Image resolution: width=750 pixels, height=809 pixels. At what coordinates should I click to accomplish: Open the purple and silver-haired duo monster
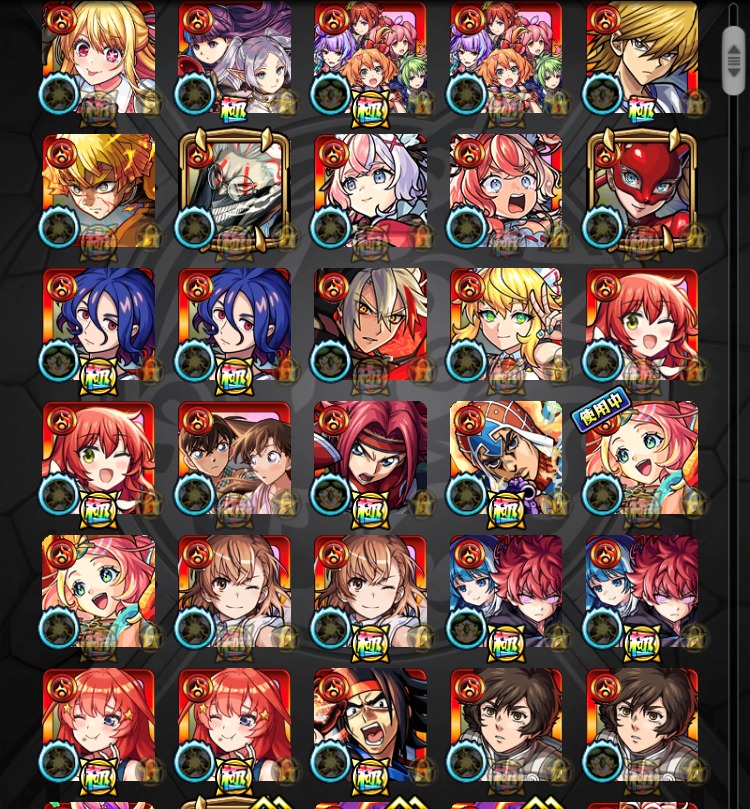pos(235,58)
